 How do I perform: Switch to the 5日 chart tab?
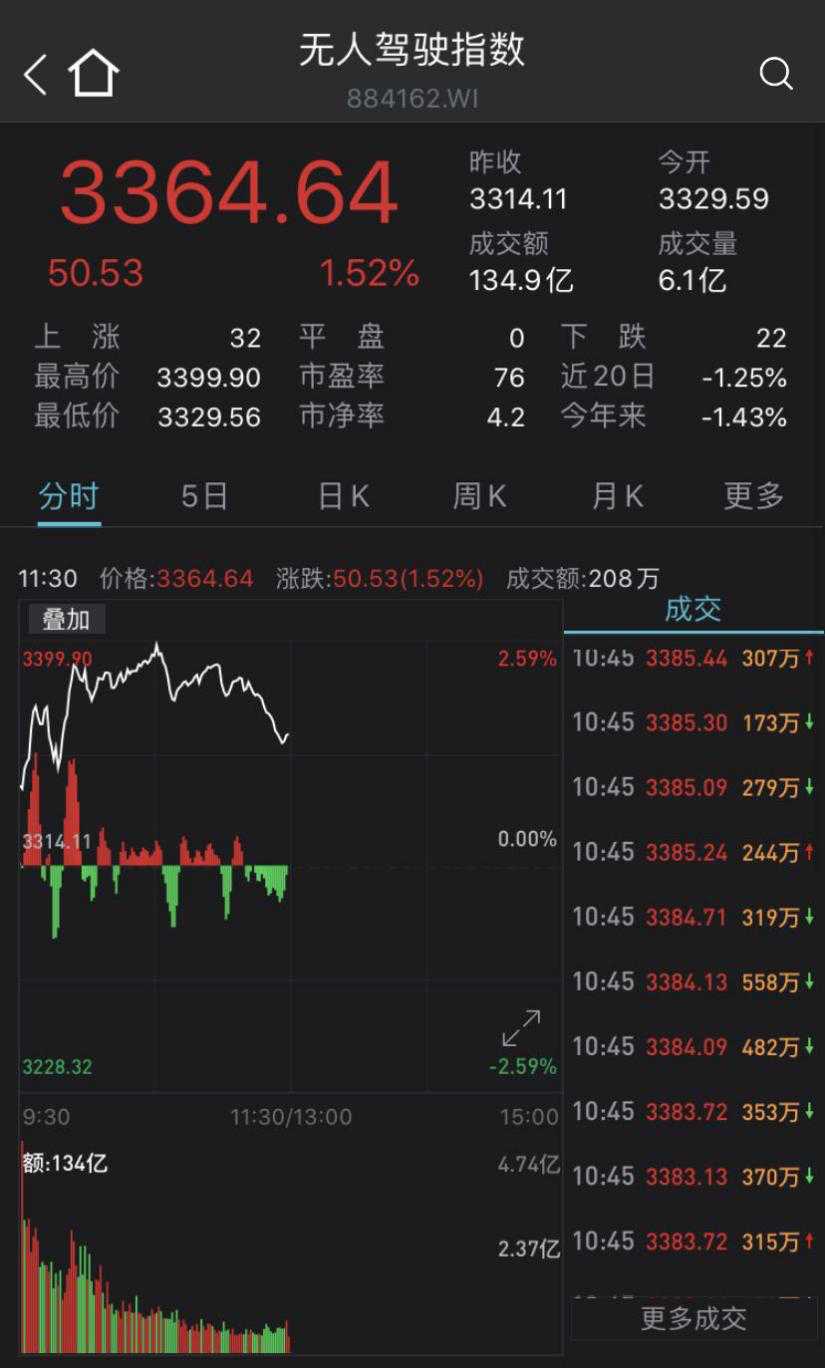point(205,496)
